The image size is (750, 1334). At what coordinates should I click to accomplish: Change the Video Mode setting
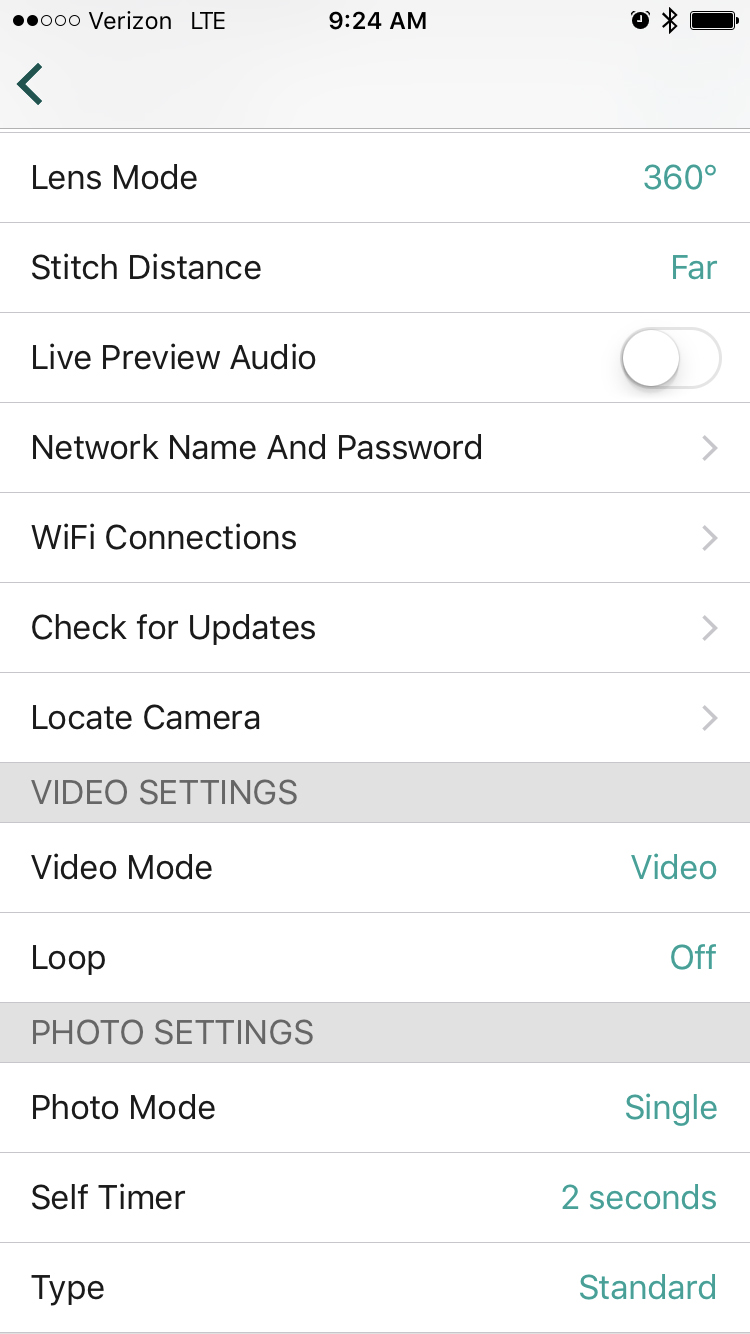[x=375, y=868]
